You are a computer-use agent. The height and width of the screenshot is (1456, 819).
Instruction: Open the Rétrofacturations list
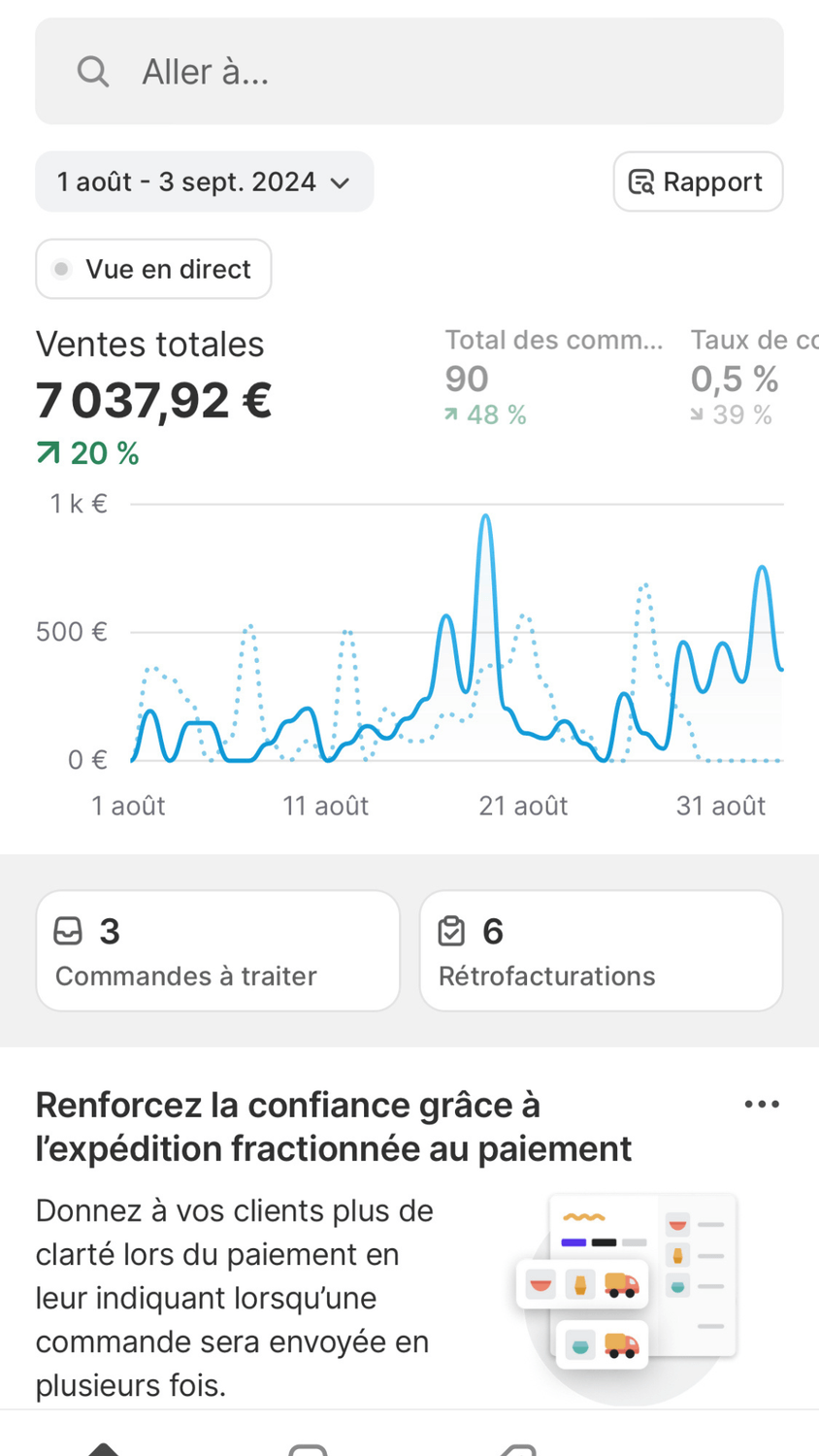[x=601, y=949]
